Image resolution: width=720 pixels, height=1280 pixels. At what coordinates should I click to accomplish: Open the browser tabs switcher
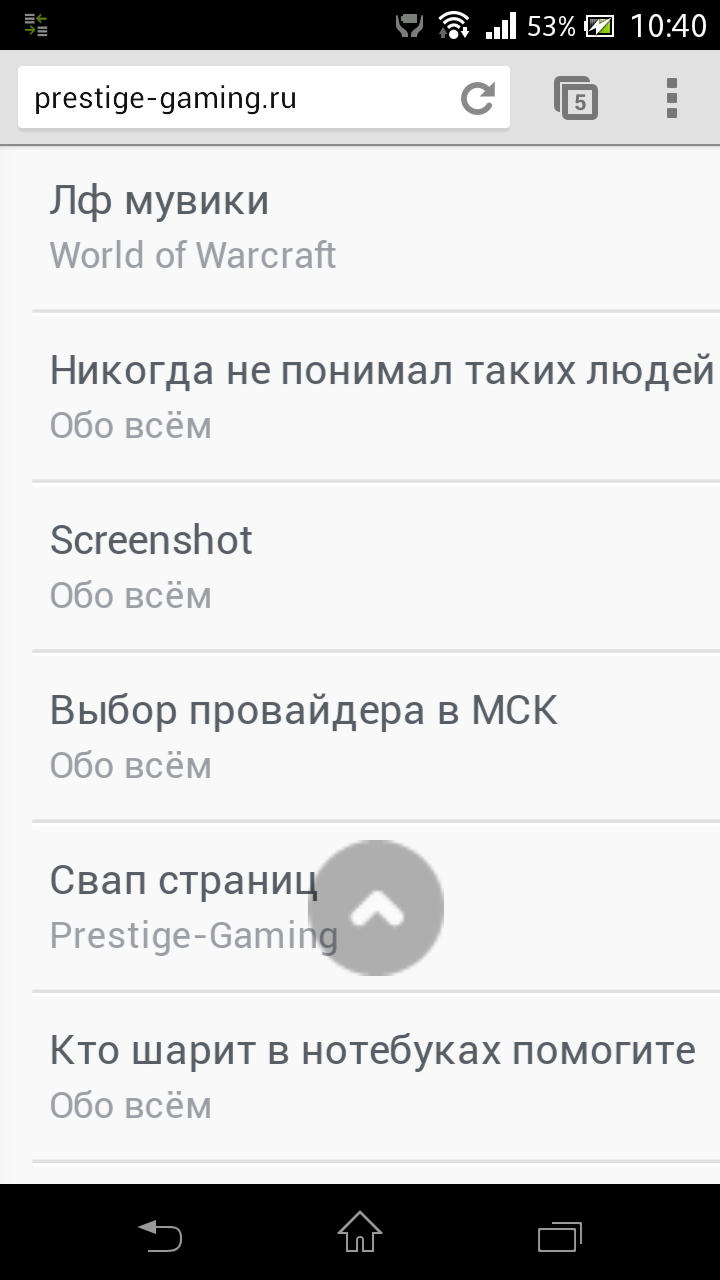pyautogui.click(x=576, y=98)
